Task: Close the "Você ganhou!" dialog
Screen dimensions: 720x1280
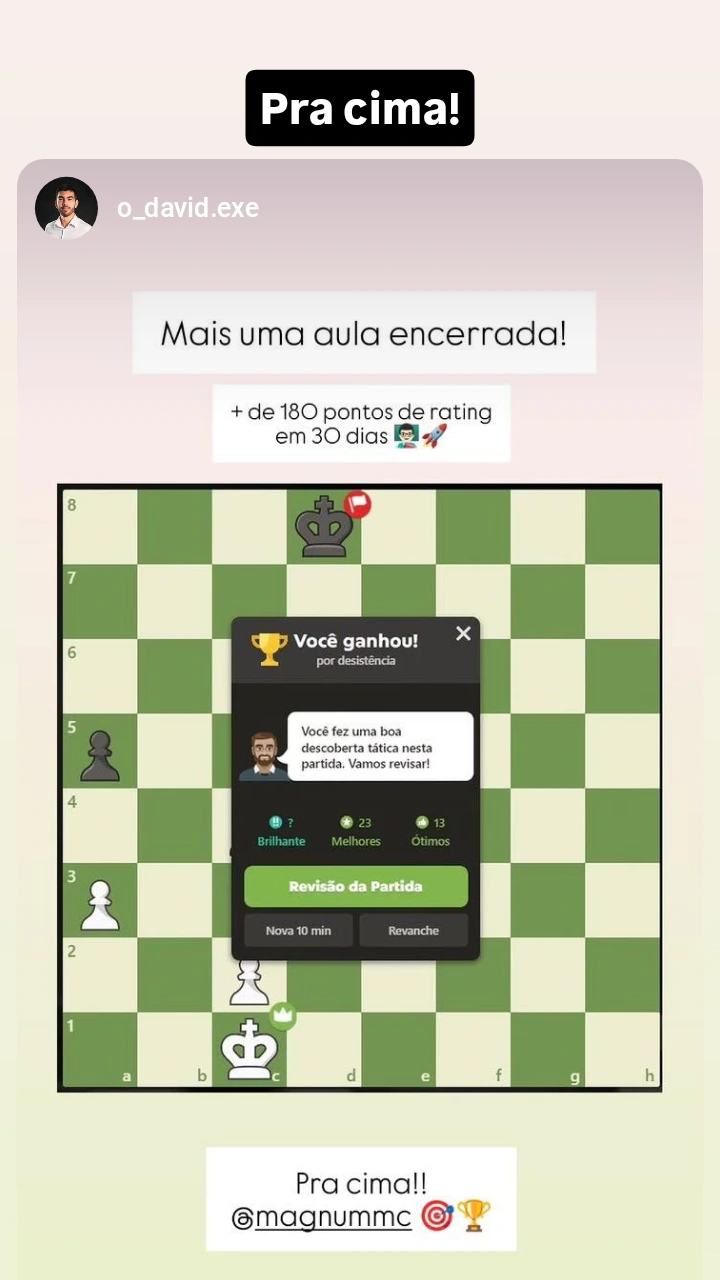Action: pos(463,633)
